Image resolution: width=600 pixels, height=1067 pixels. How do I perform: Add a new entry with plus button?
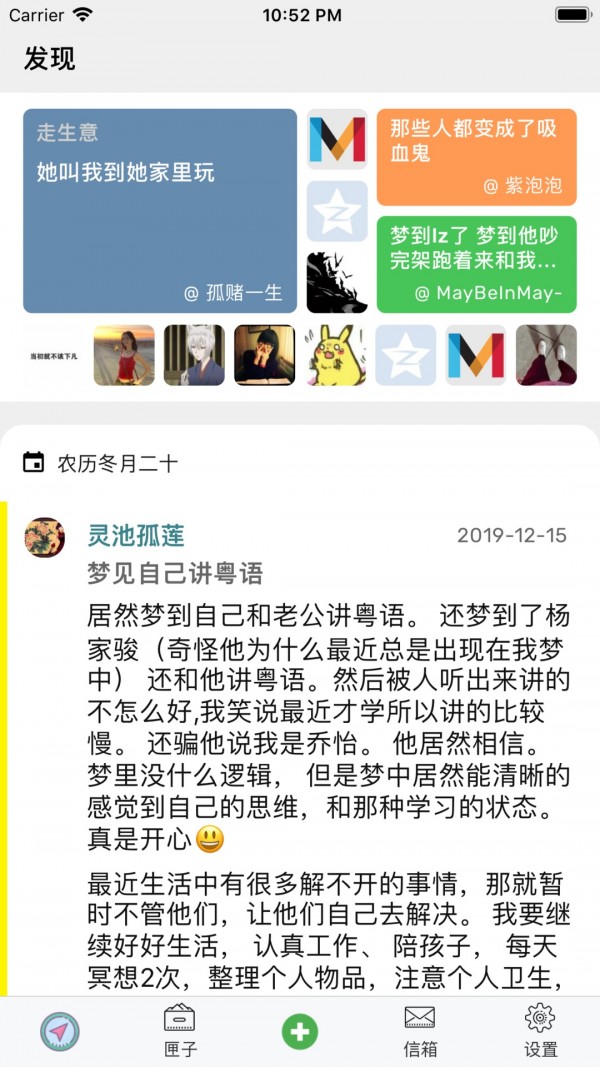tap(300, 1030)
